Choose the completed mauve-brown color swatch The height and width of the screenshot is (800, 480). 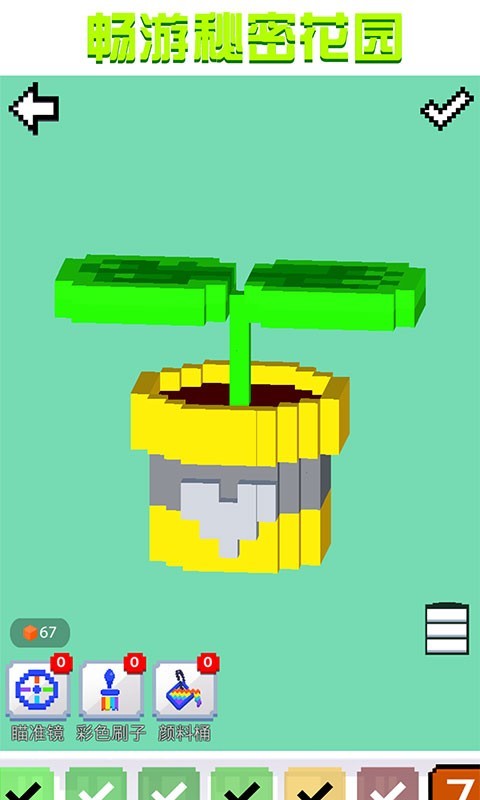(388, 784)
